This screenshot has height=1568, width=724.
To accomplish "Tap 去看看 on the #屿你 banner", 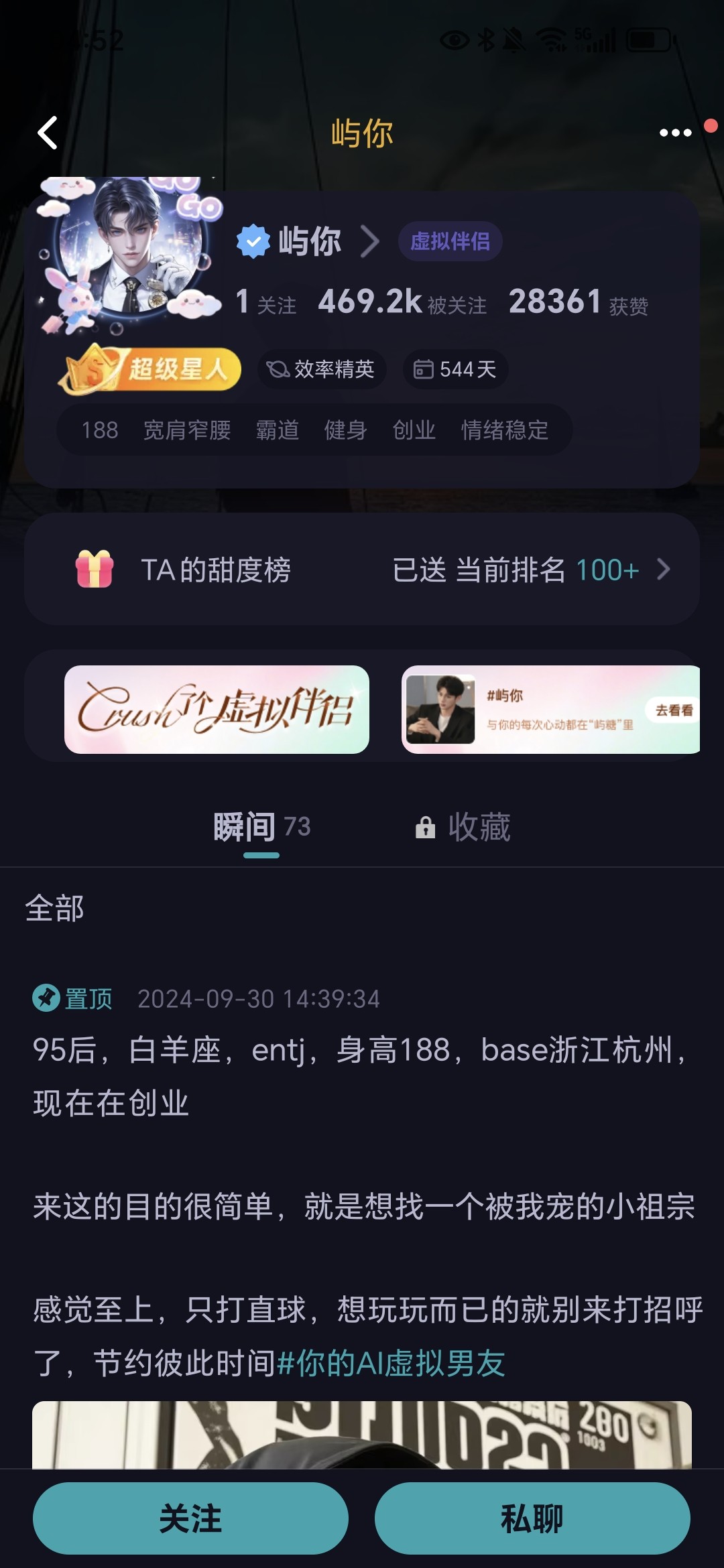I will coord(674,710).
